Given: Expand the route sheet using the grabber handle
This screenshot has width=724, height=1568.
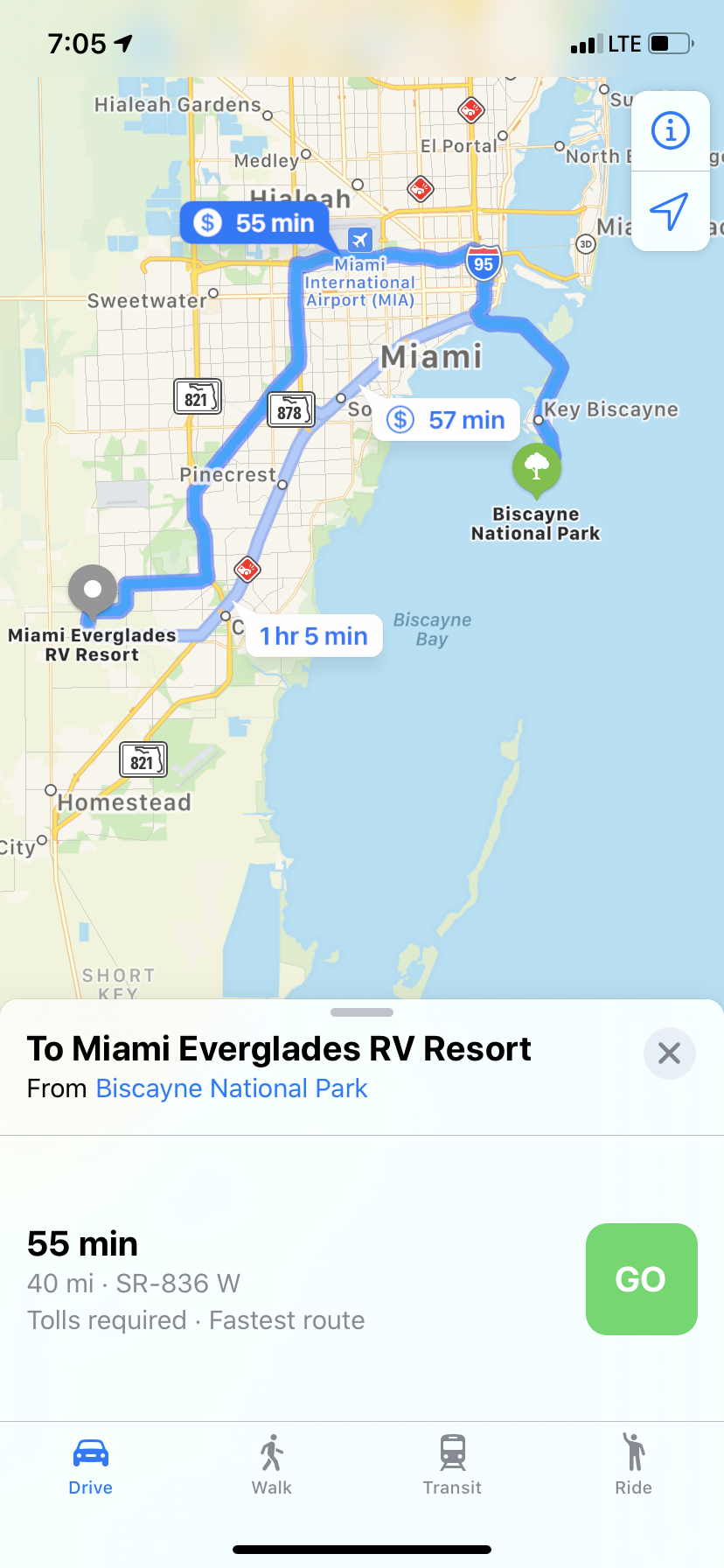Looking at the screenshot, I should coord(362,1012).
